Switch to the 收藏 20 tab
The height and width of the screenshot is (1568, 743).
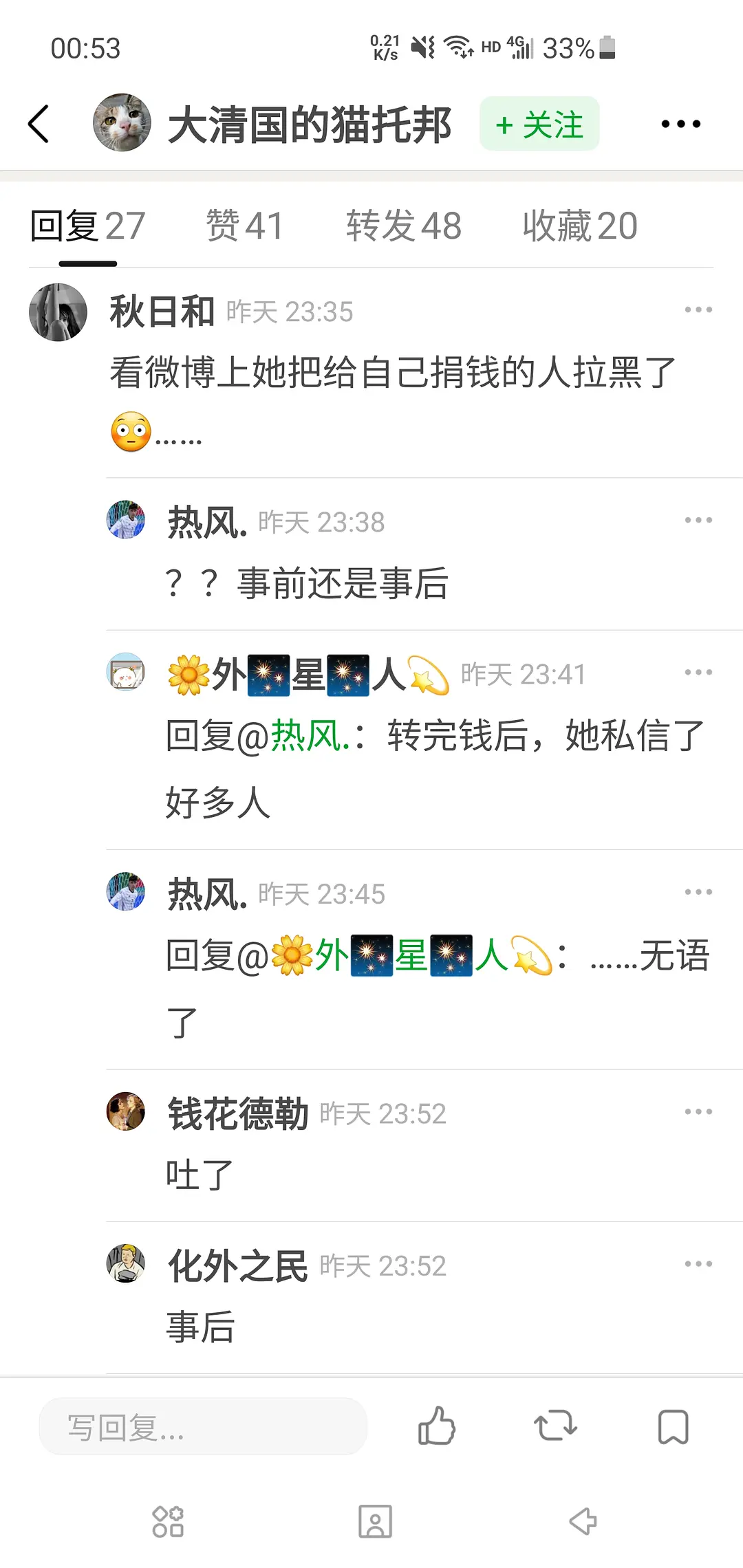pos(580,226)
